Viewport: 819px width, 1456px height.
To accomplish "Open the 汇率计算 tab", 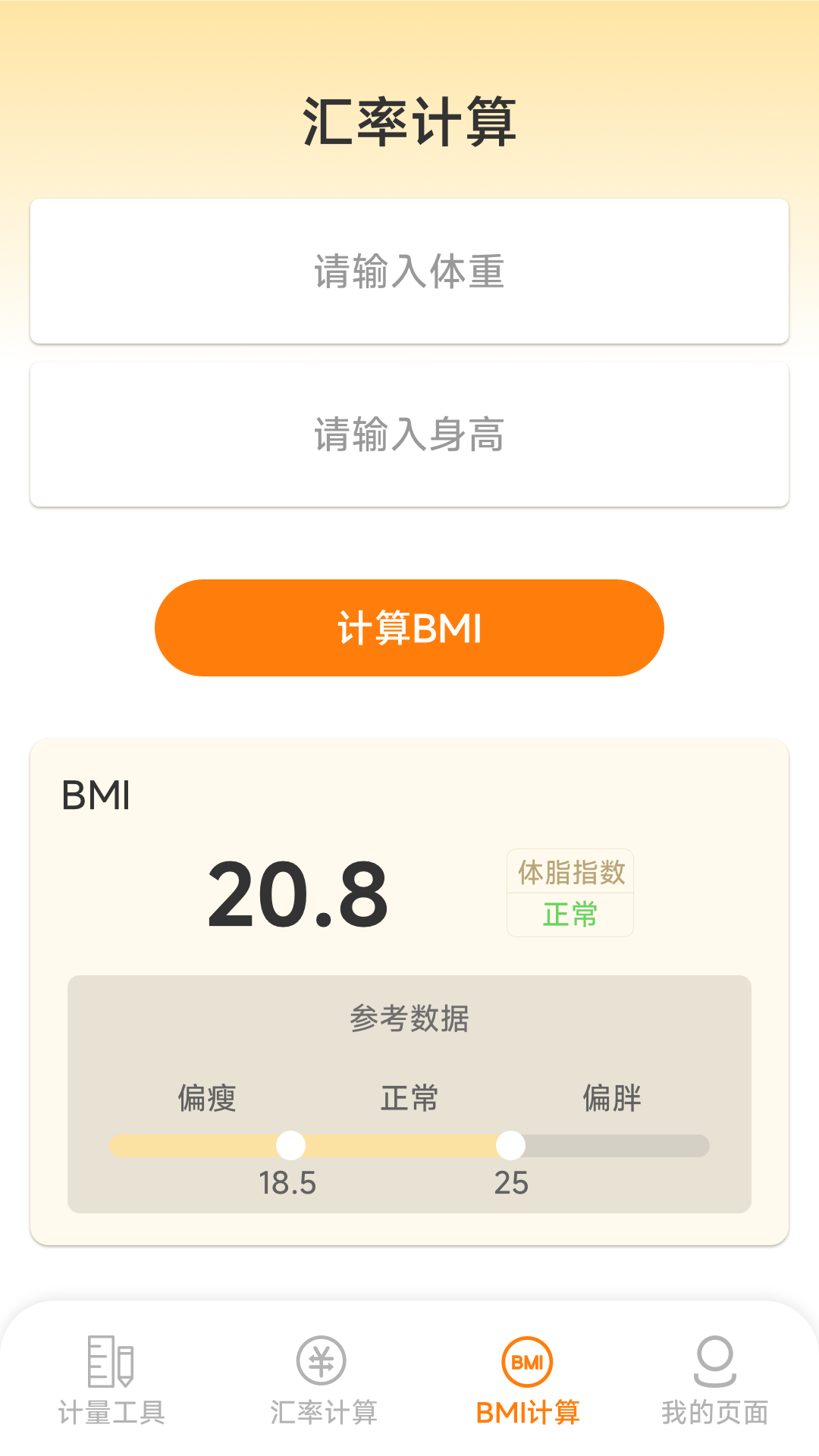I will (x=323, y=1380).
